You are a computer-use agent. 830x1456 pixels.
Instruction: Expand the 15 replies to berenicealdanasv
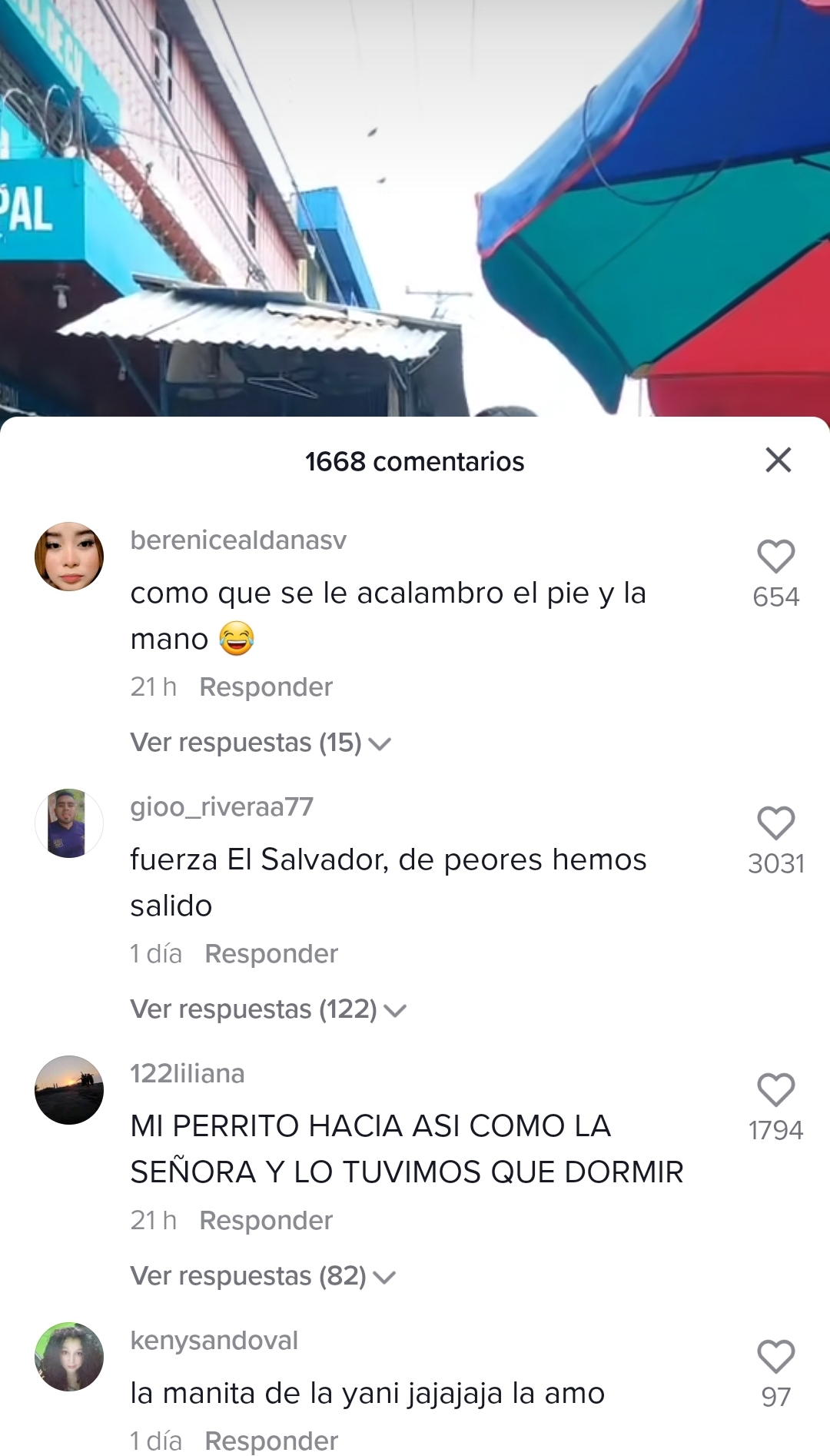[261, 743]
